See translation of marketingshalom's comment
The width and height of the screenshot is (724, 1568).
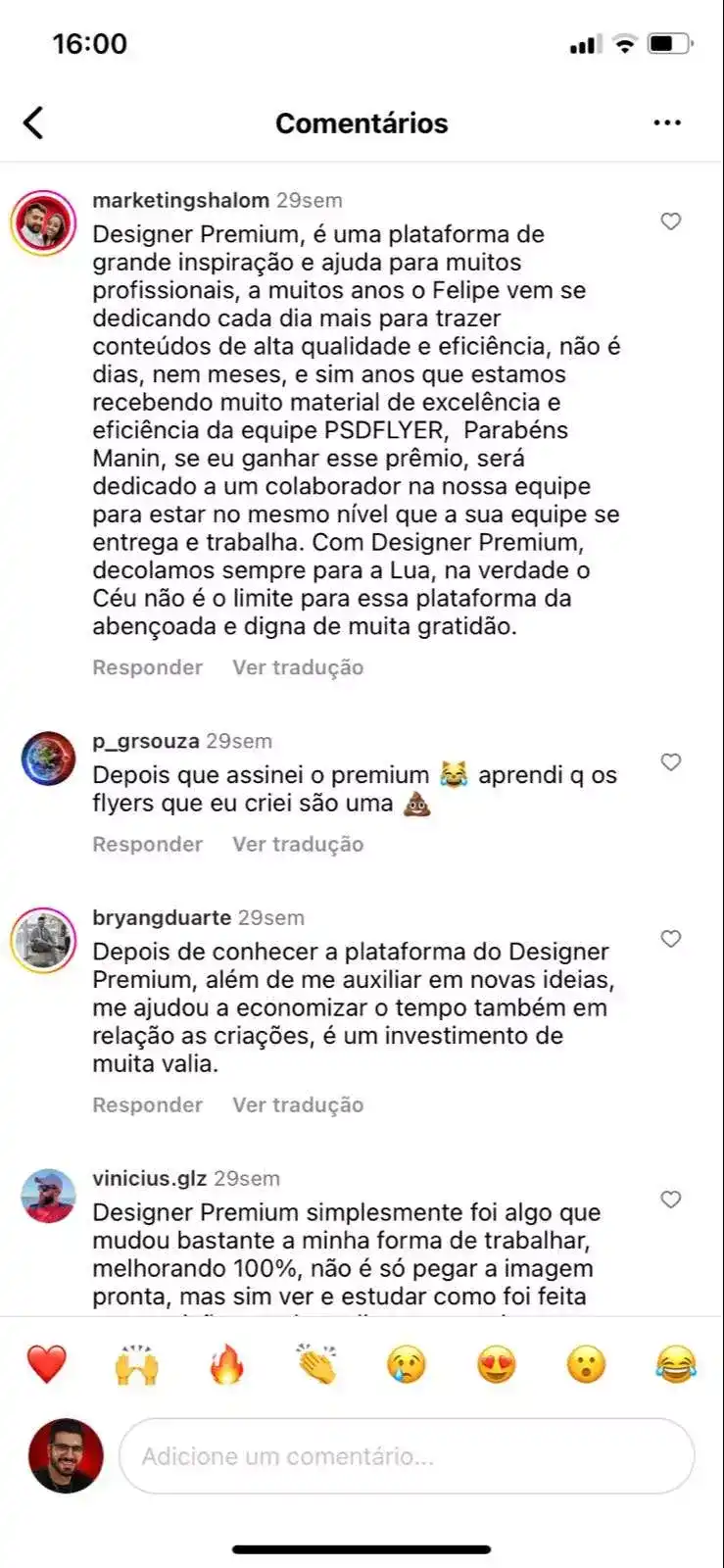pyautogui.click(x=298, y=667)
